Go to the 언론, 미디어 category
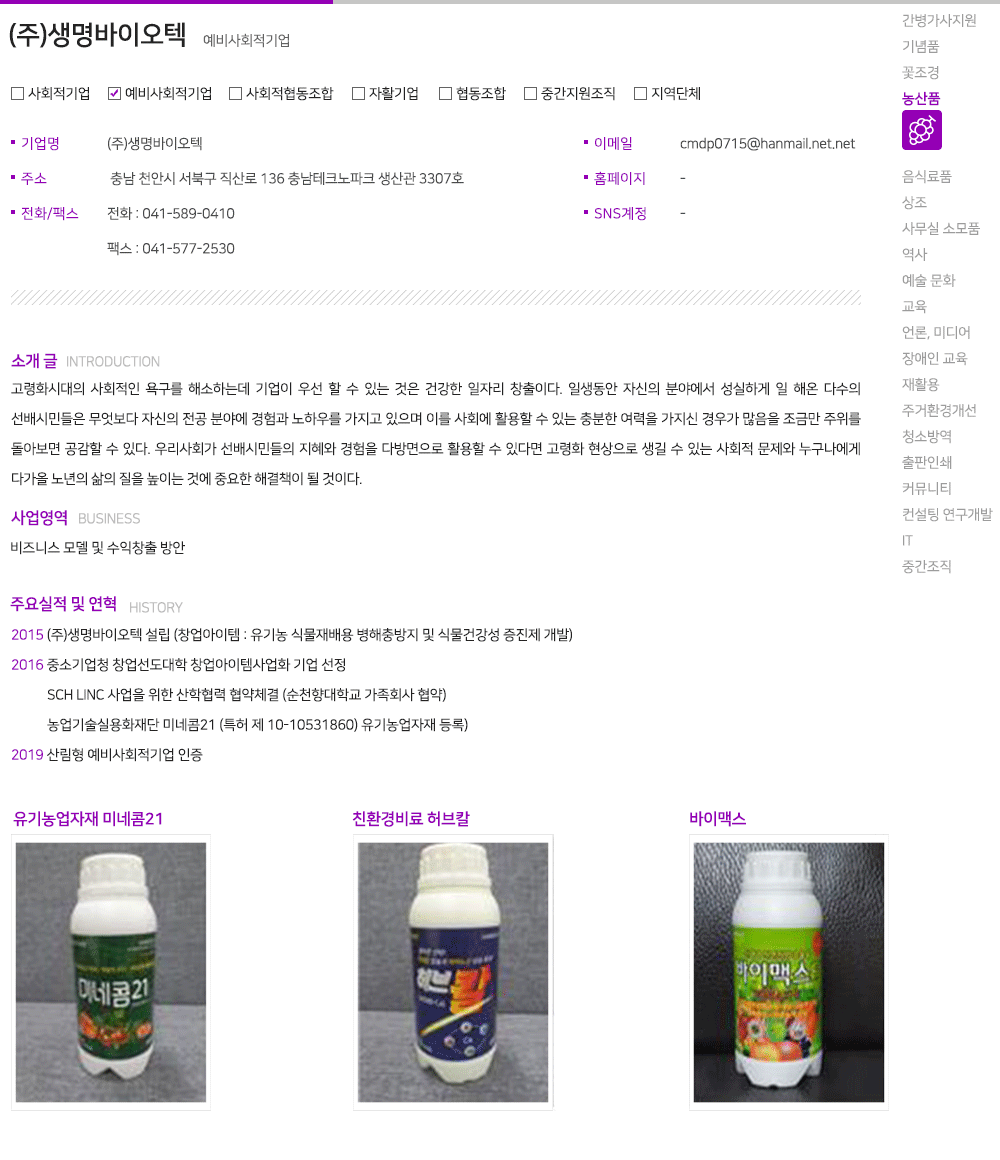The image size is (1000, 1160). click(x=935, y=332)
